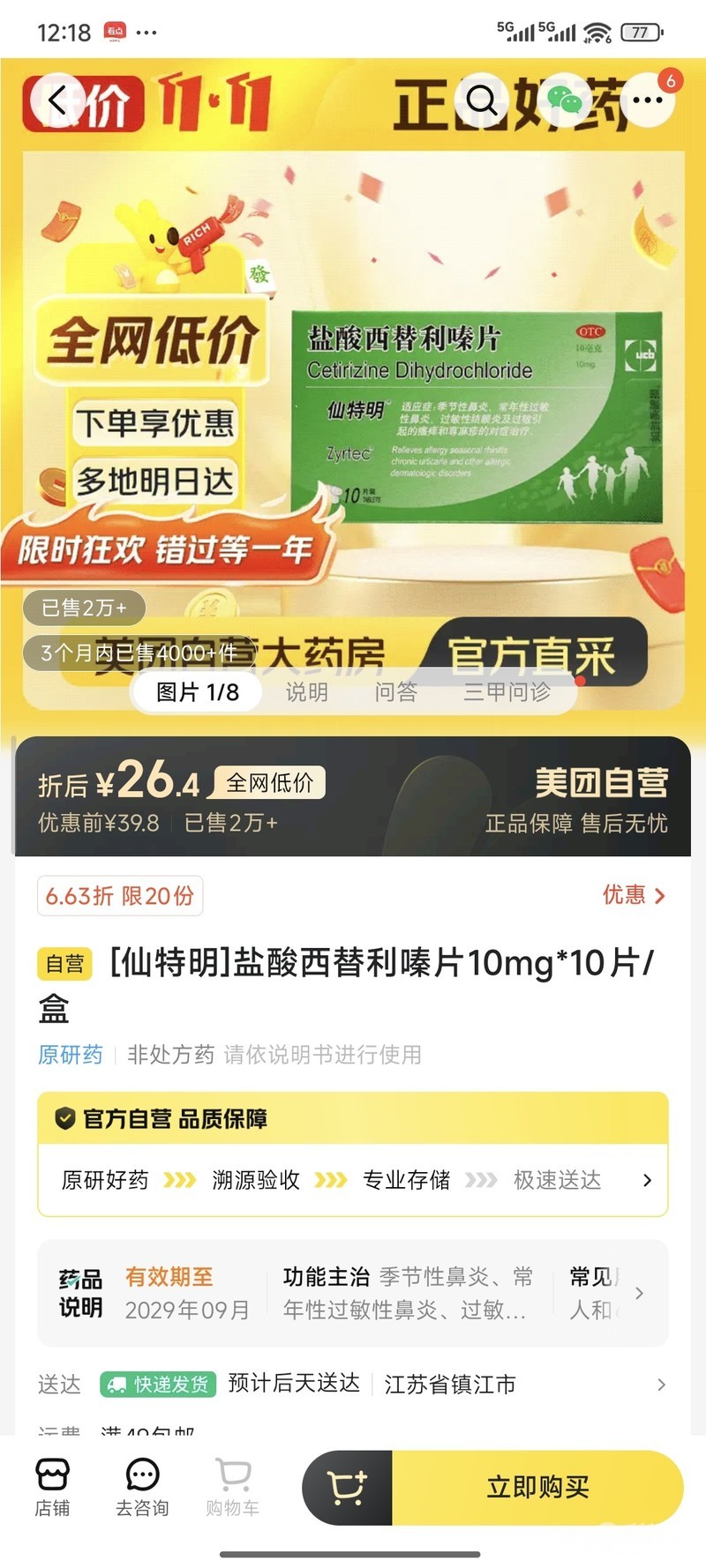Tap the 6.63折 限20份 coupon tag

(120, 896)
